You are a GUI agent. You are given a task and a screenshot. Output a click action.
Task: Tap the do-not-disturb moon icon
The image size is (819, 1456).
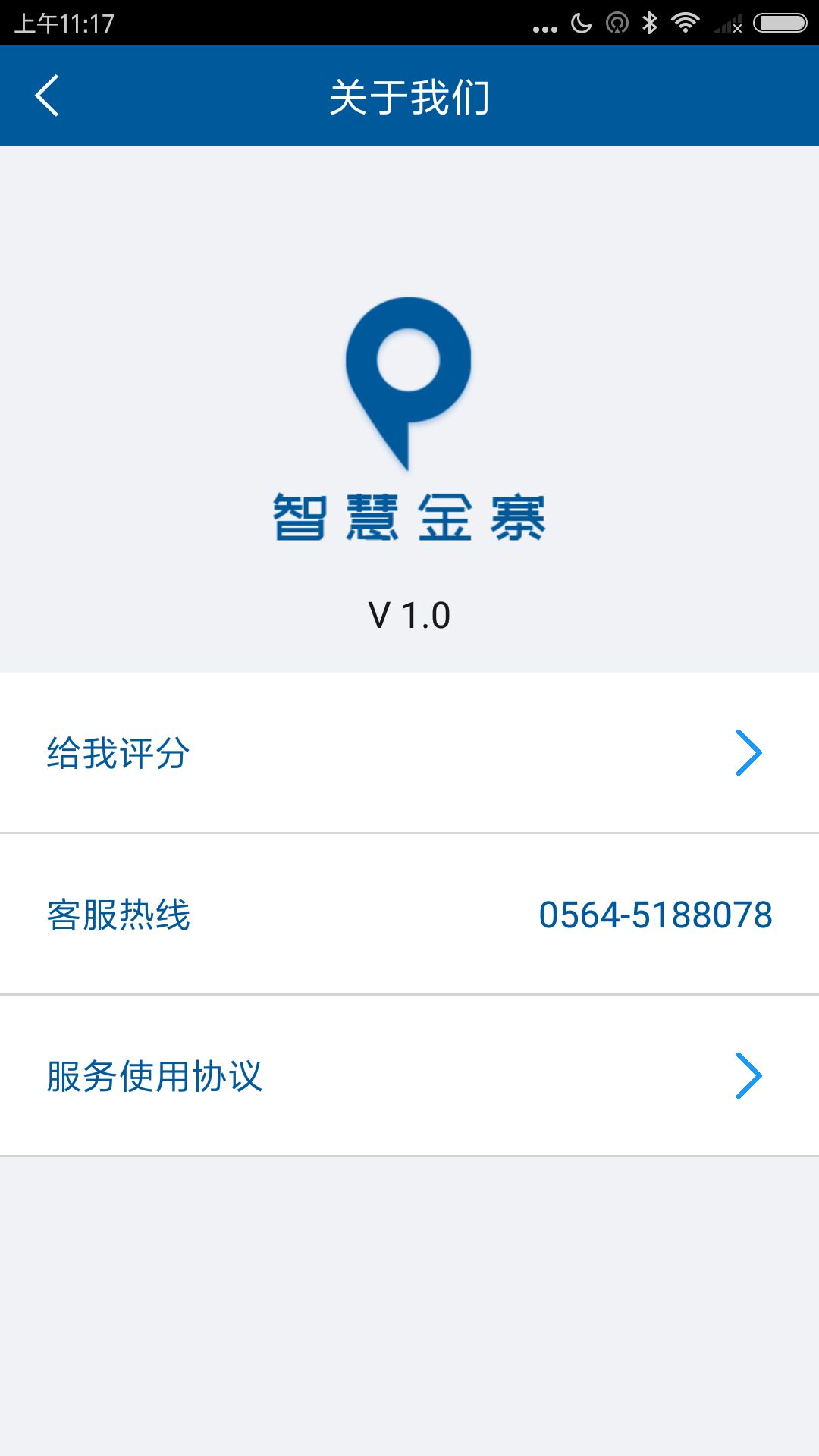click(580, 23)
